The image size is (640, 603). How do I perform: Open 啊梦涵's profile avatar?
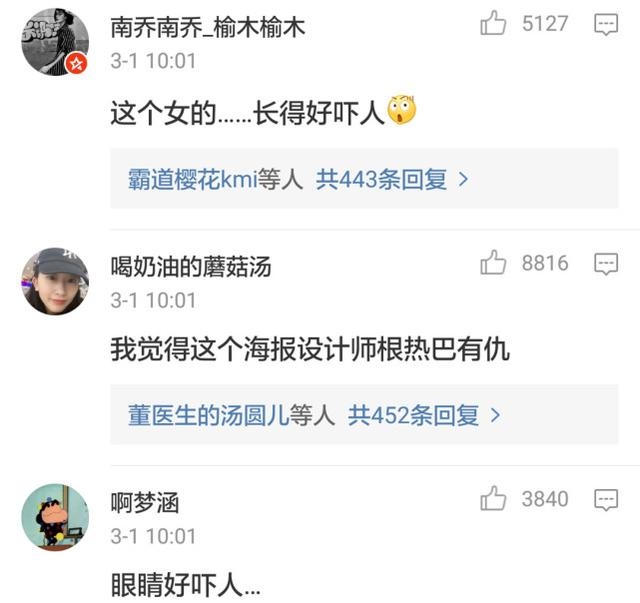click(55, 517)
